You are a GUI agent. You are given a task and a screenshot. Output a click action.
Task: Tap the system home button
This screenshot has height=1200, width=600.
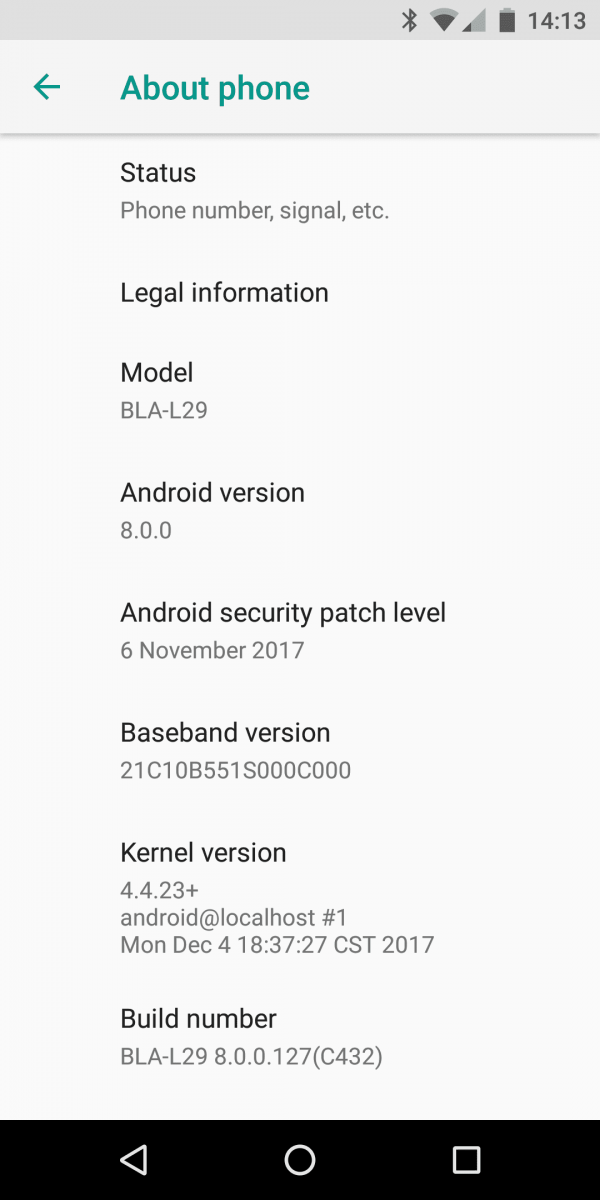point(300,1160)
